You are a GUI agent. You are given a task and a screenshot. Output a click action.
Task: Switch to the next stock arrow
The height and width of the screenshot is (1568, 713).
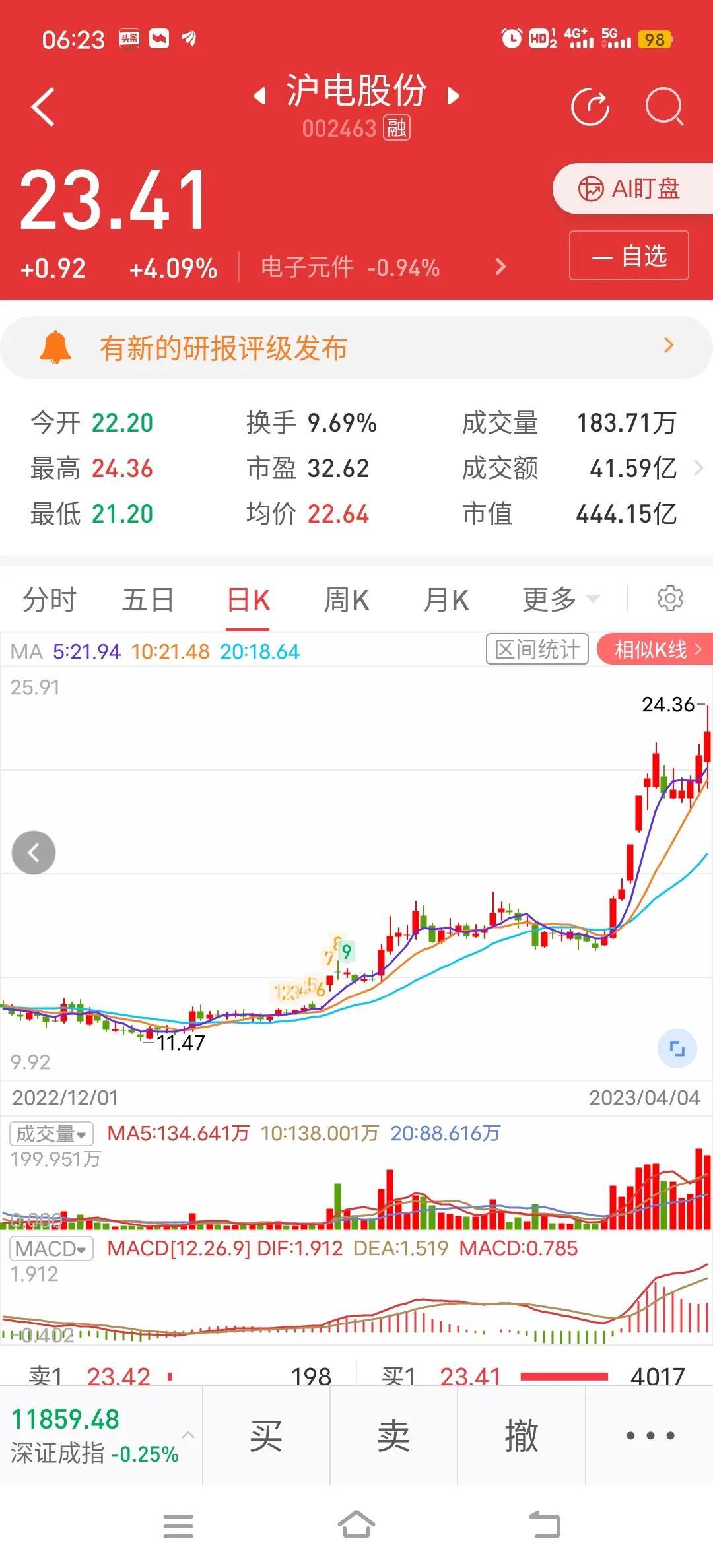[453, 96]
